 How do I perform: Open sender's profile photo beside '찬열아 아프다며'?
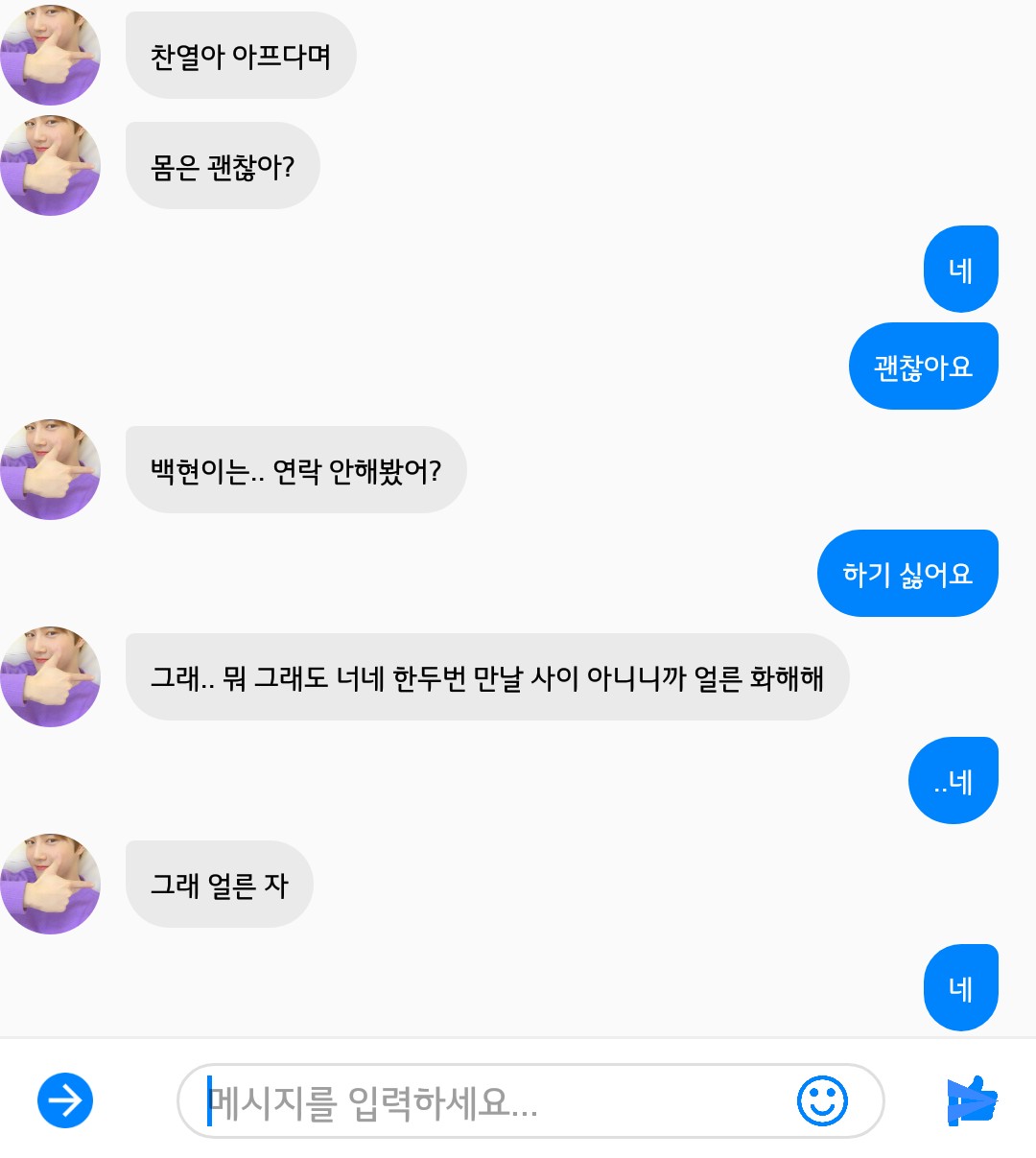tap(51, 56)
